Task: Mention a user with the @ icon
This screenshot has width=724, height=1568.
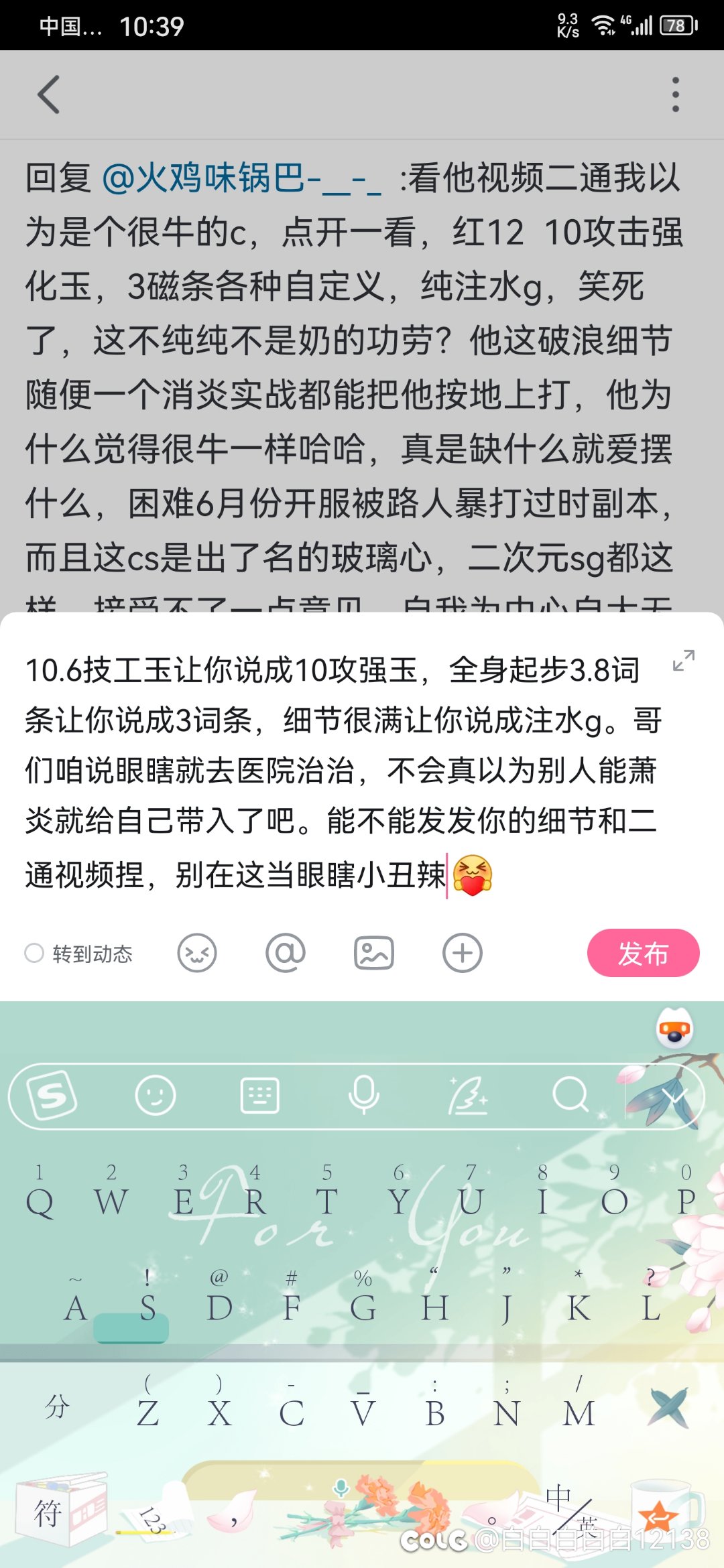Action: pos(285,953)
